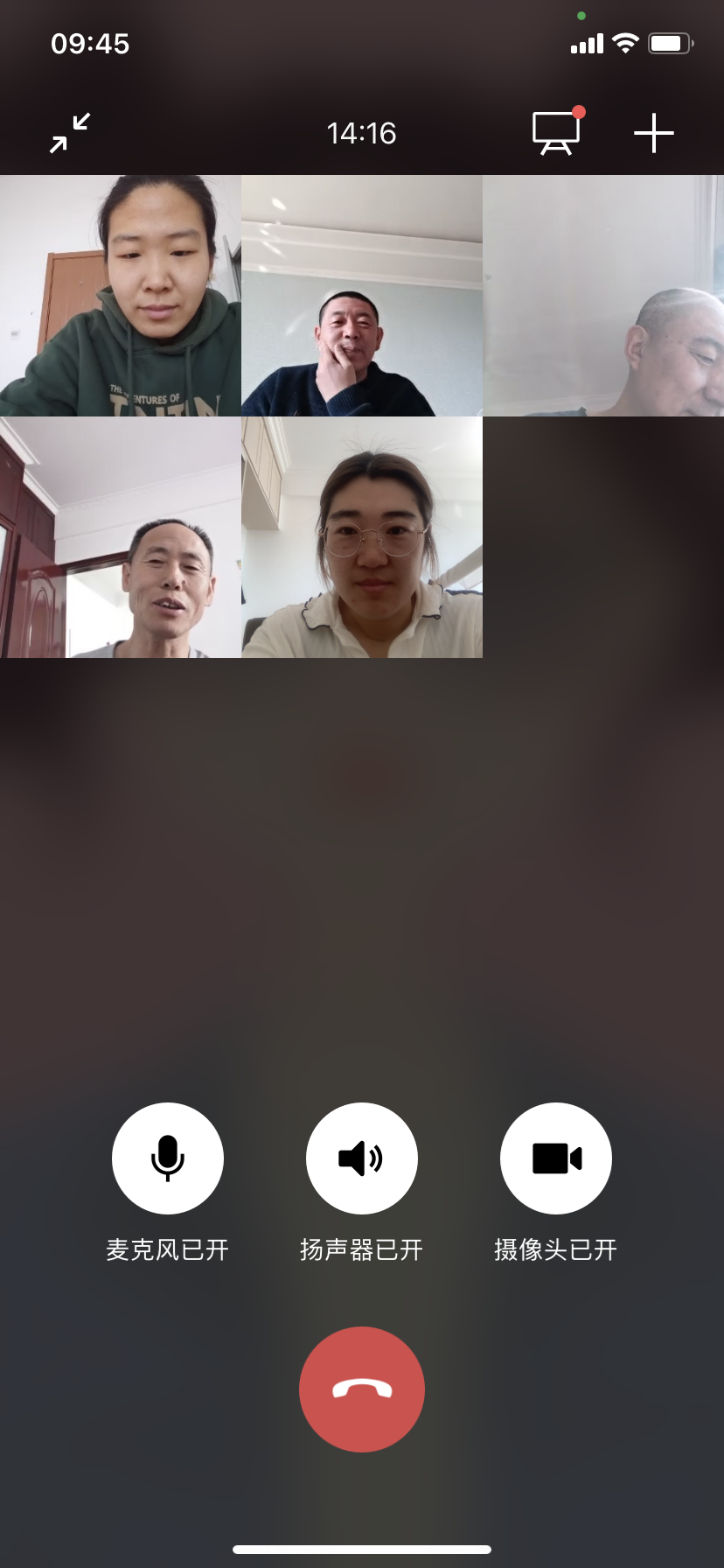Enlarge video of woman wearing glasses
This screenshot has height=1568, width=724.
[x=361, y=537]
